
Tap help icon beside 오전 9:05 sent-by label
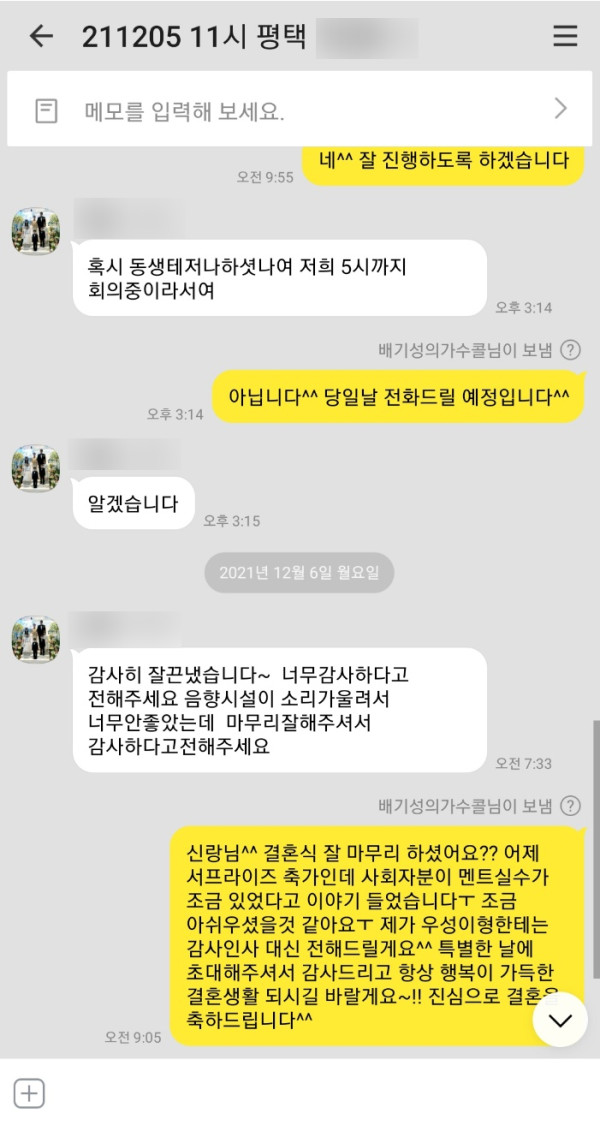coord(570,805)
